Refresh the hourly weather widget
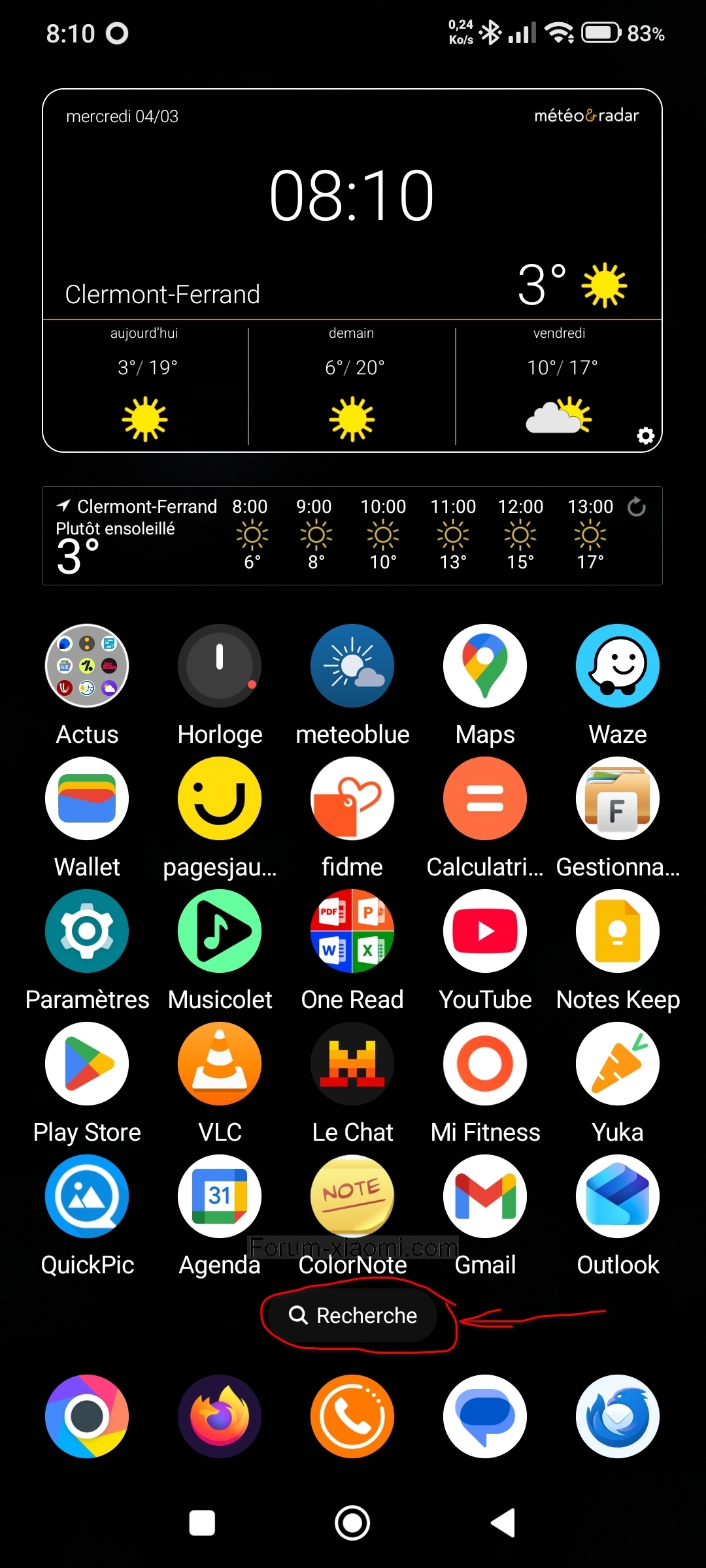The width and height of the screenshot is (706, 1568). coord(636,506)
